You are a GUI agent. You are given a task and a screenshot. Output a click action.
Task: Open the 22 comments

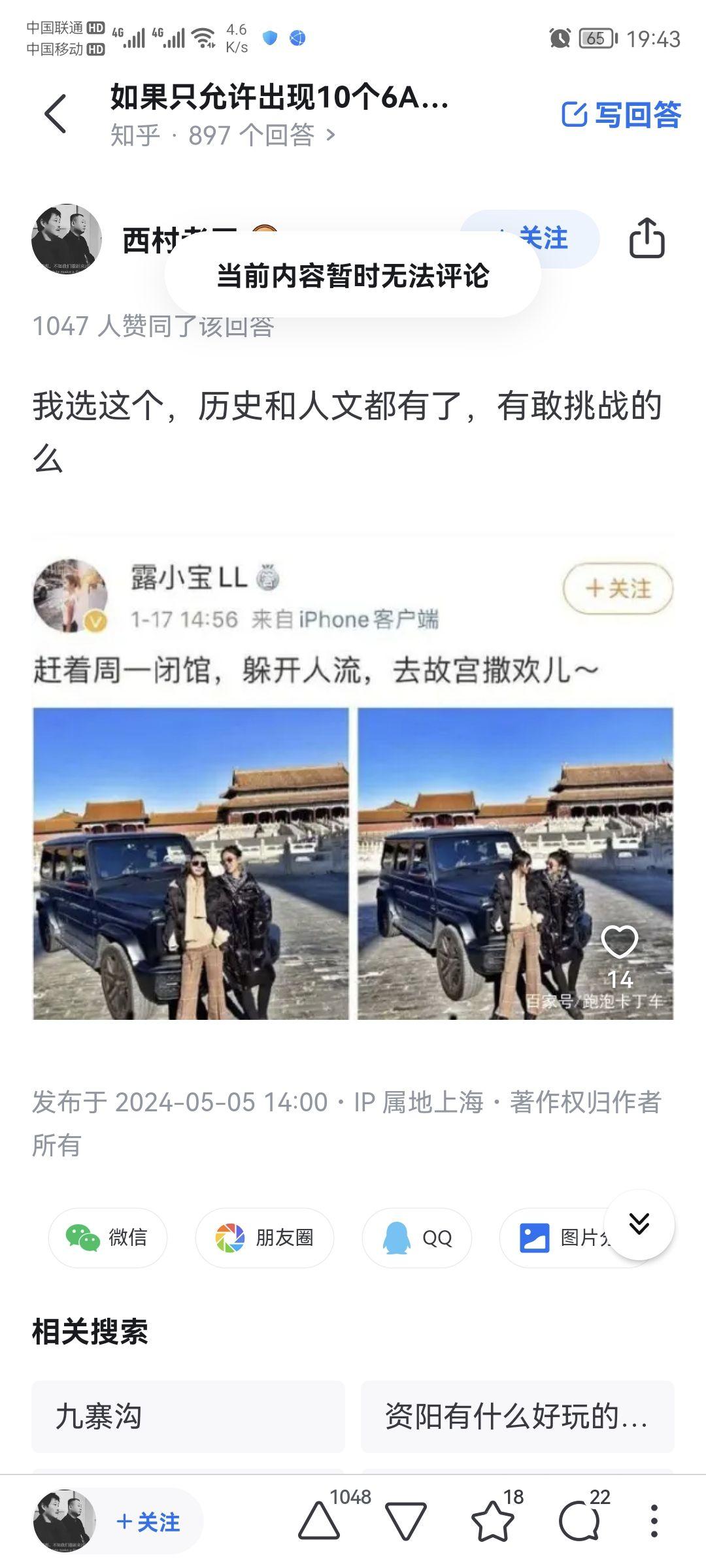(579, 1522)
